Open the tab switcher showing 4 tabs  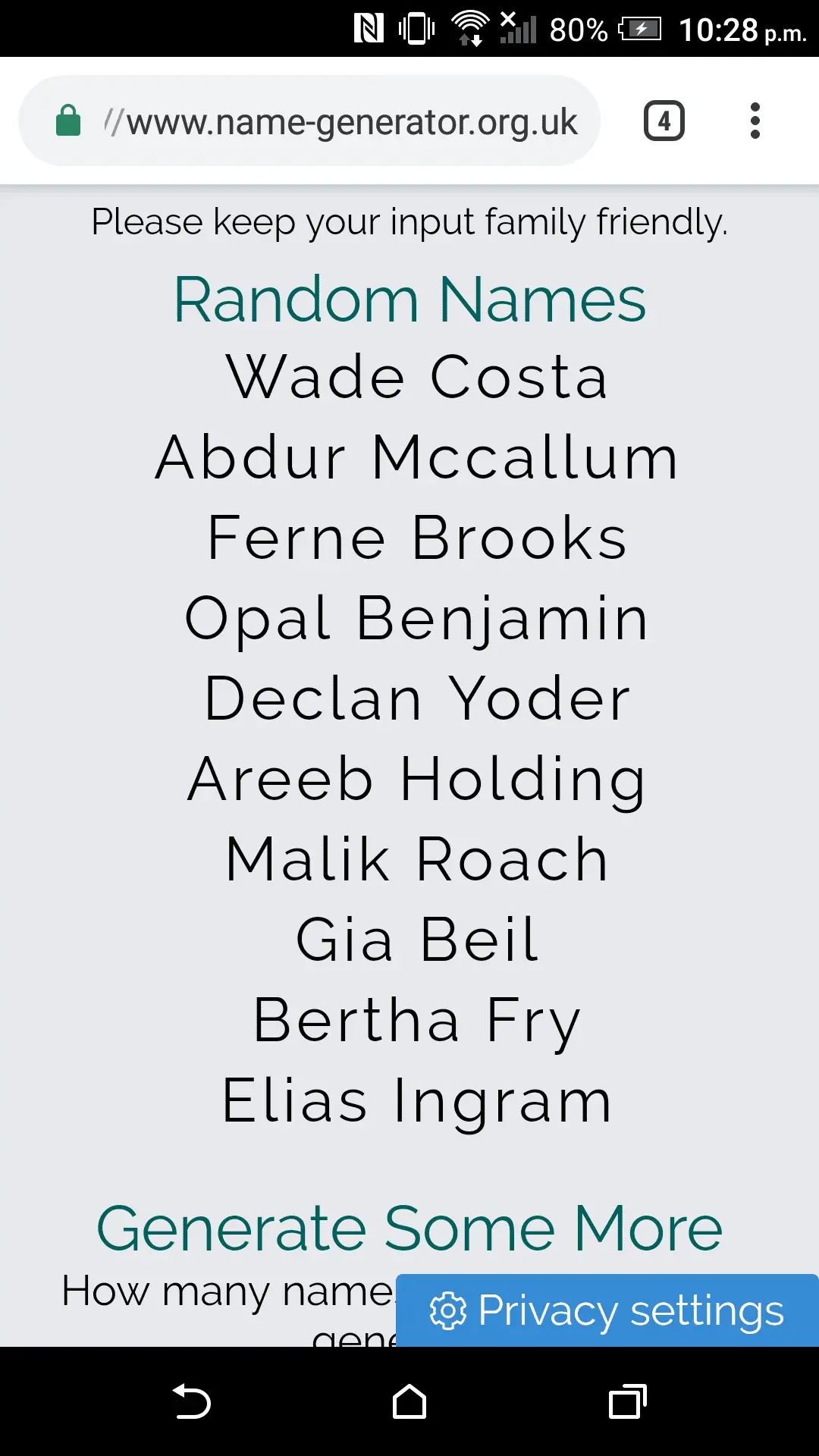tap(664, 121)
